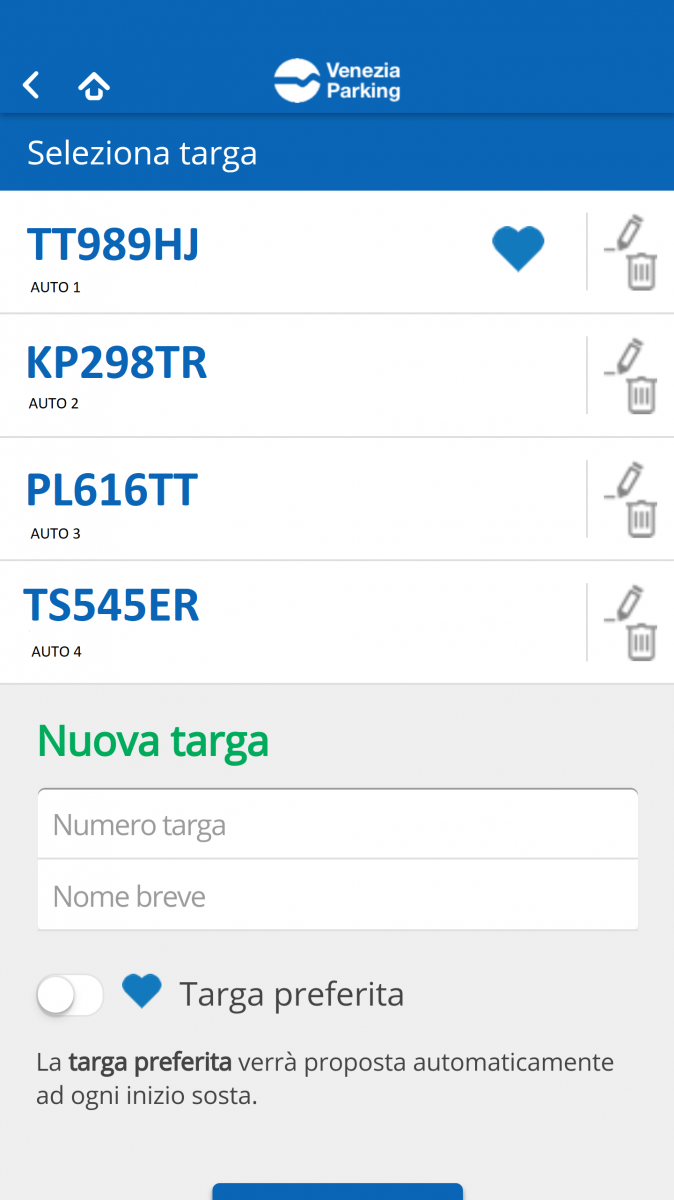Select license plate TT989HJ

[x=113, y=245]
